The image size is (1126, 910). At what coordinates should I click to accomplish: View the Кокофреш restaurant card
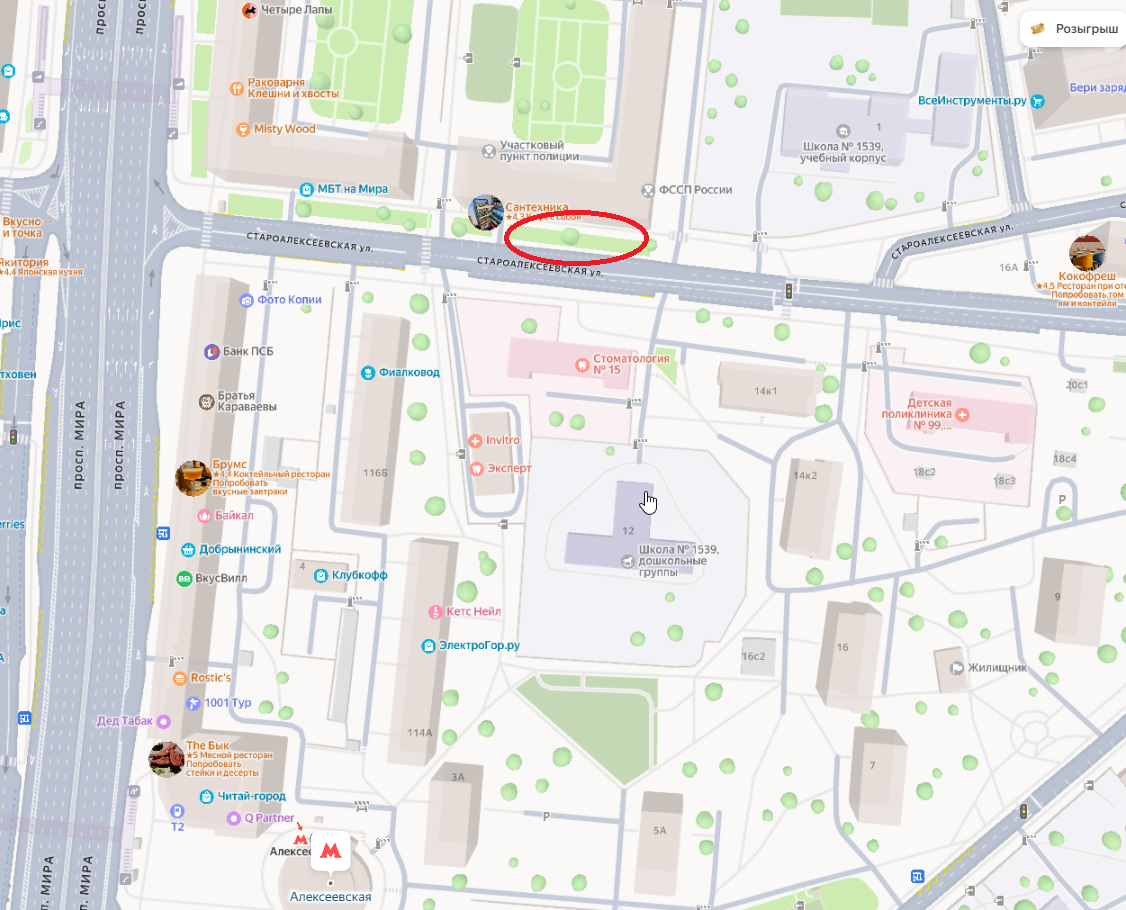coord(1086,254)
